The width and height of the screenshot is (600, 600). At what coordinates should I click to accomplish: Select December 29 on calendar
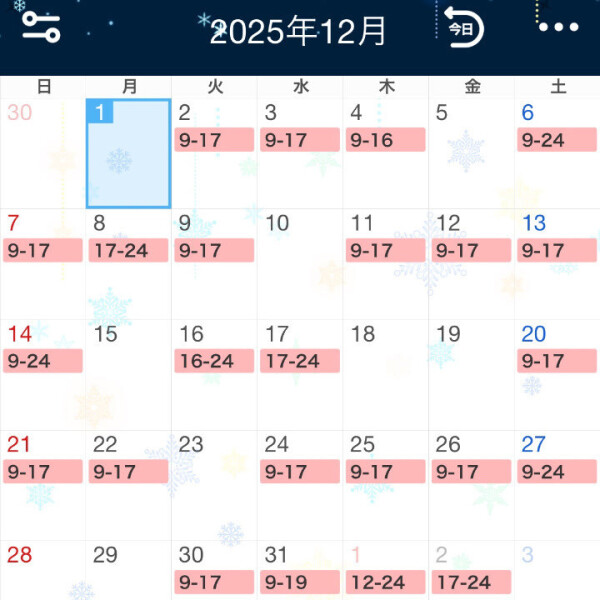[128, 570]
